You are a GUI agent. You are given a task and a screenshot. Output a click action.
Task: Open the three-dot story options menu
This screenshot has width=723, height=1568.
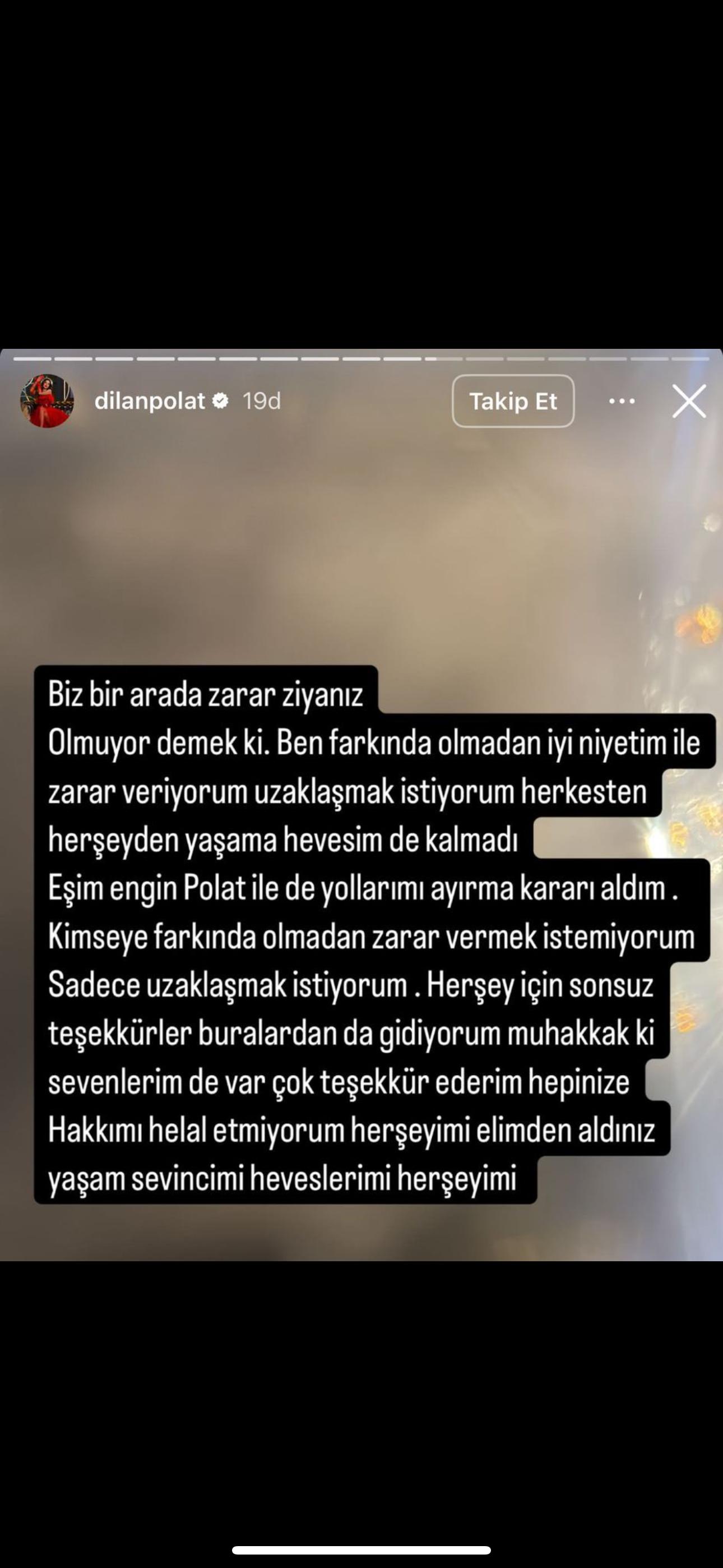pos(622,401)
